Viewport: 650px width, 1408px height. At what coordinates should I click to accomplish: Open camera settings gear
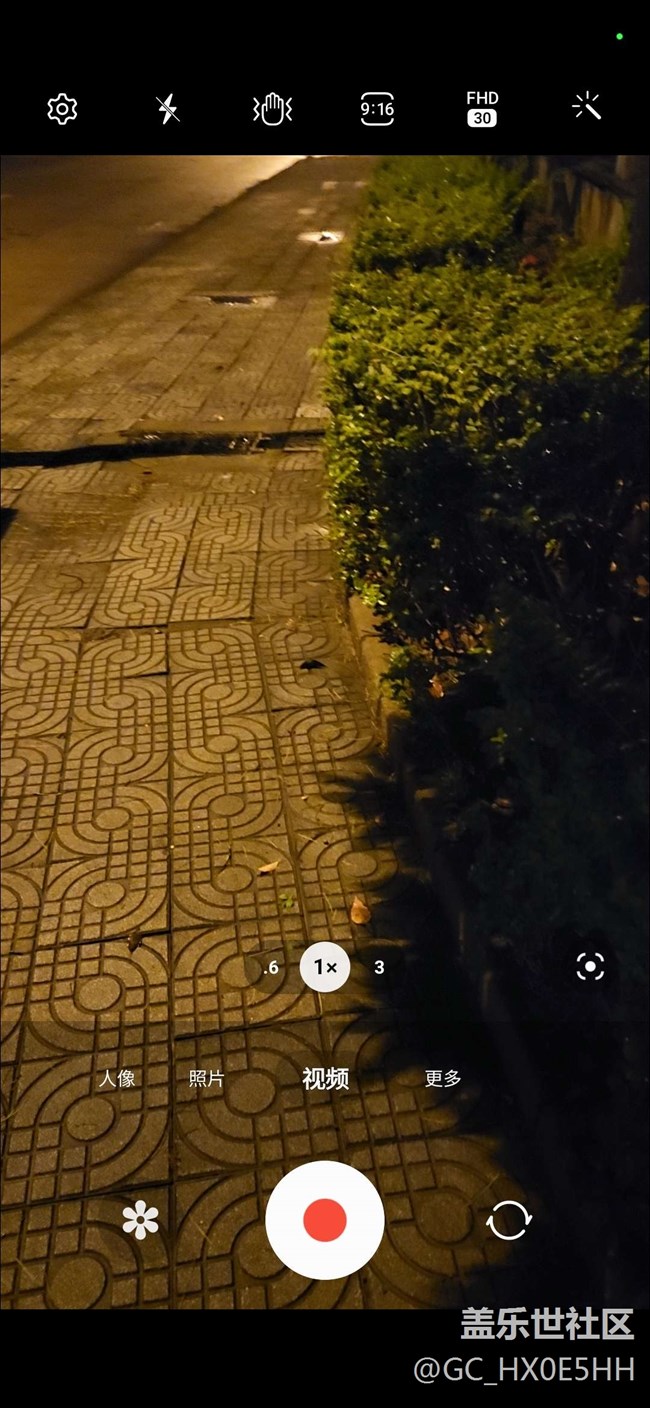tap(62, 109)
